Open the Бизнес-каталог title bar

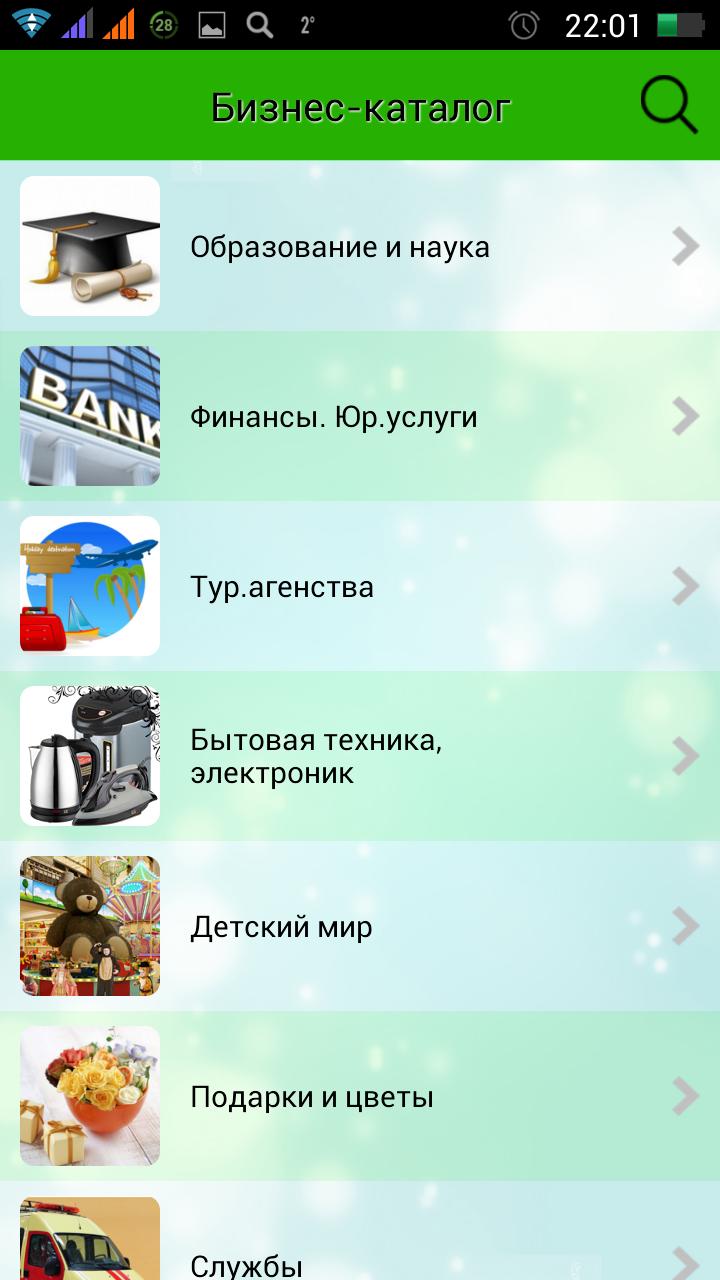360,103
